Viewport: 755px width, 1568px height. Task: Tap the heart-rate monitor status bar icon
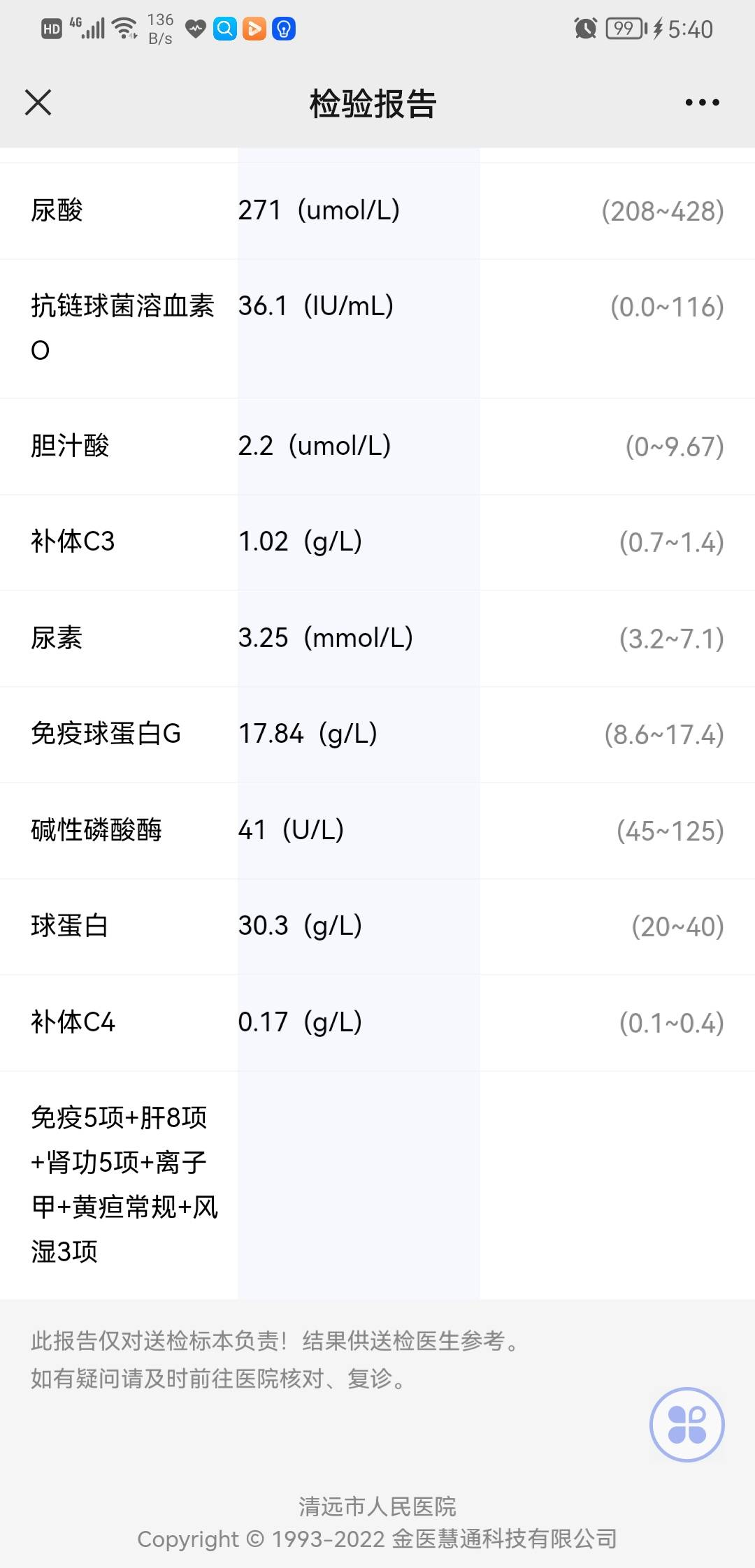point(194,29)
